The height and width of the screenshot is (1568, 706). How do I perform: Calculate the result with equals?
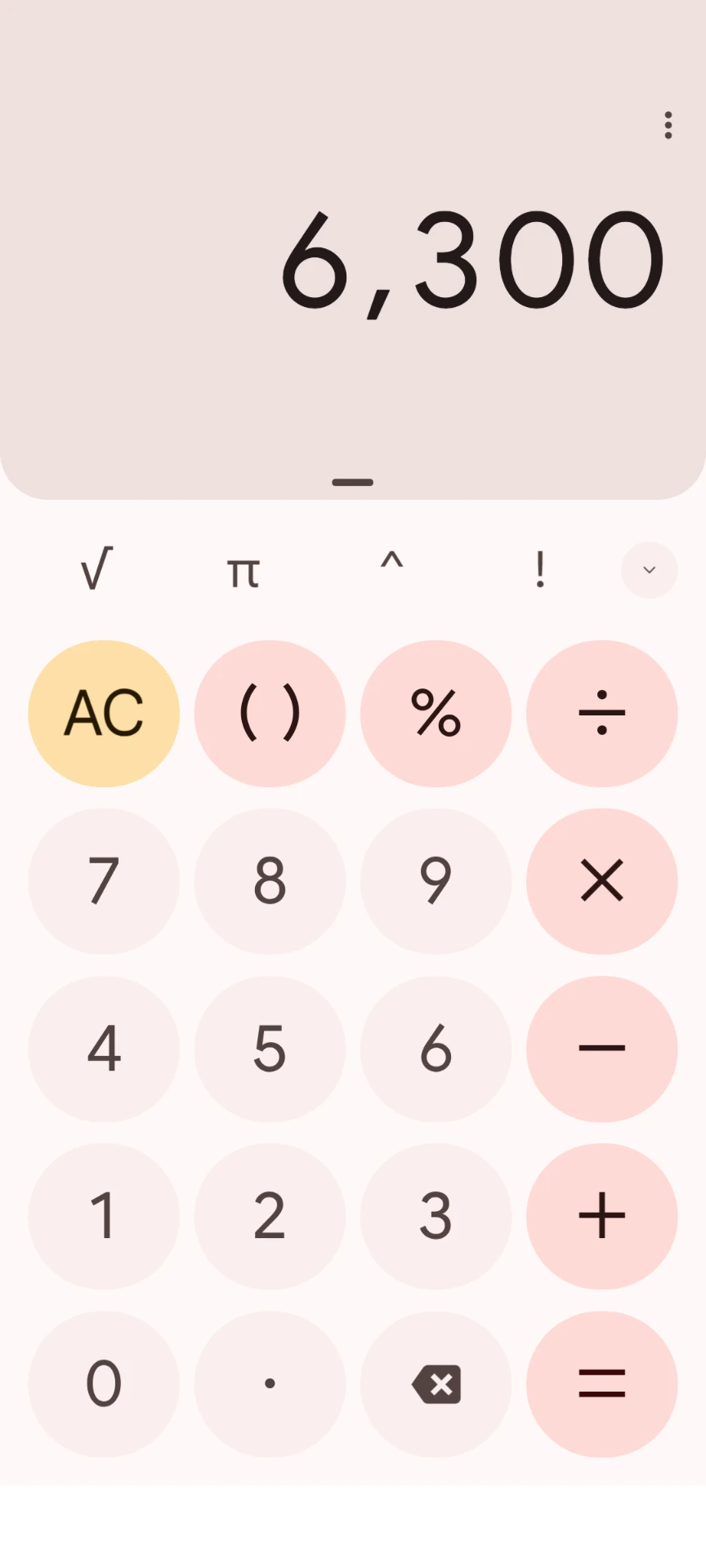click(x=601, y=1384)
